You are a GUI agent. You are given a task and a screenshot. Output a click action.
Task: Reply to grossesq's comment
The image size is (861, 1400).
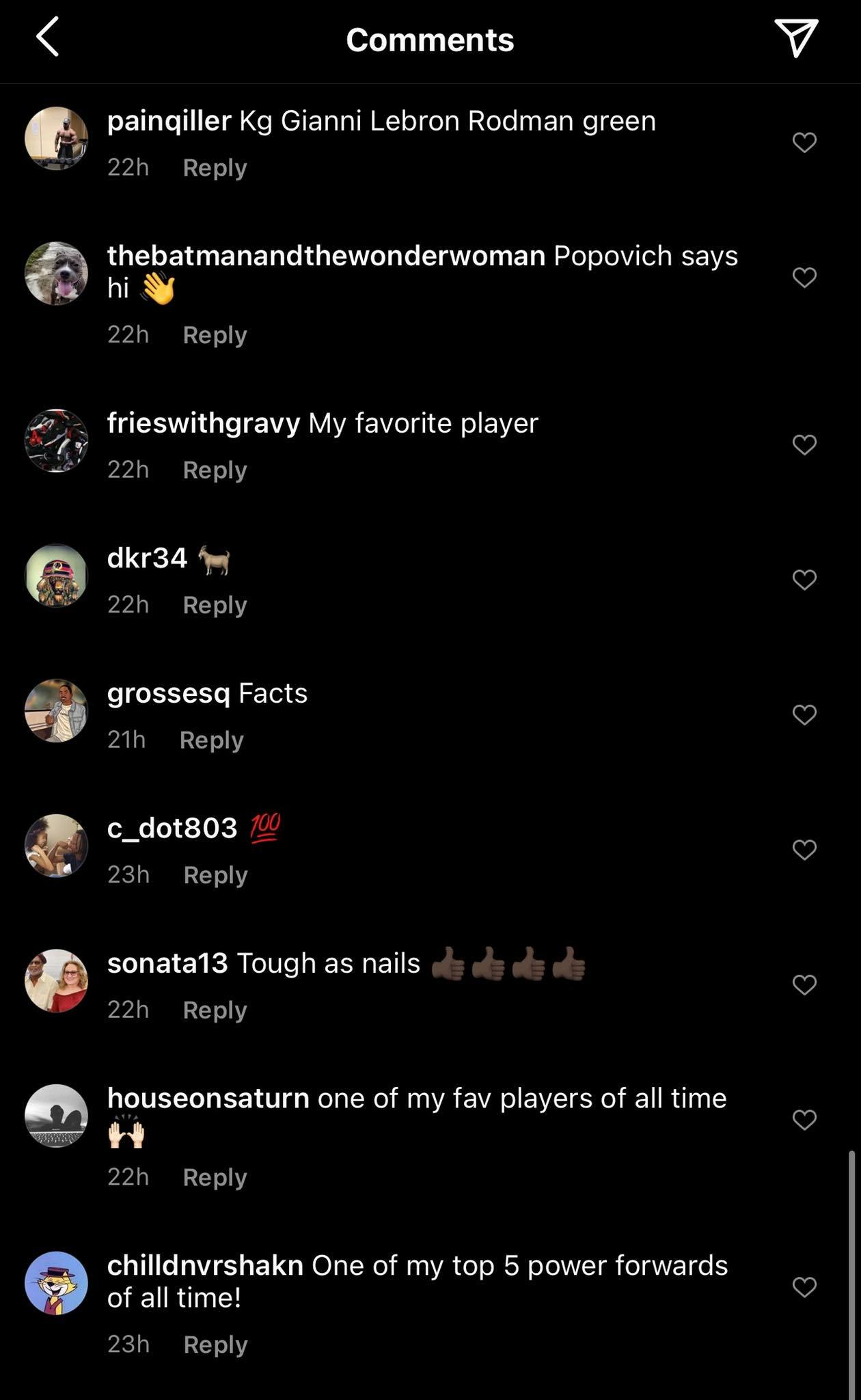211,740
